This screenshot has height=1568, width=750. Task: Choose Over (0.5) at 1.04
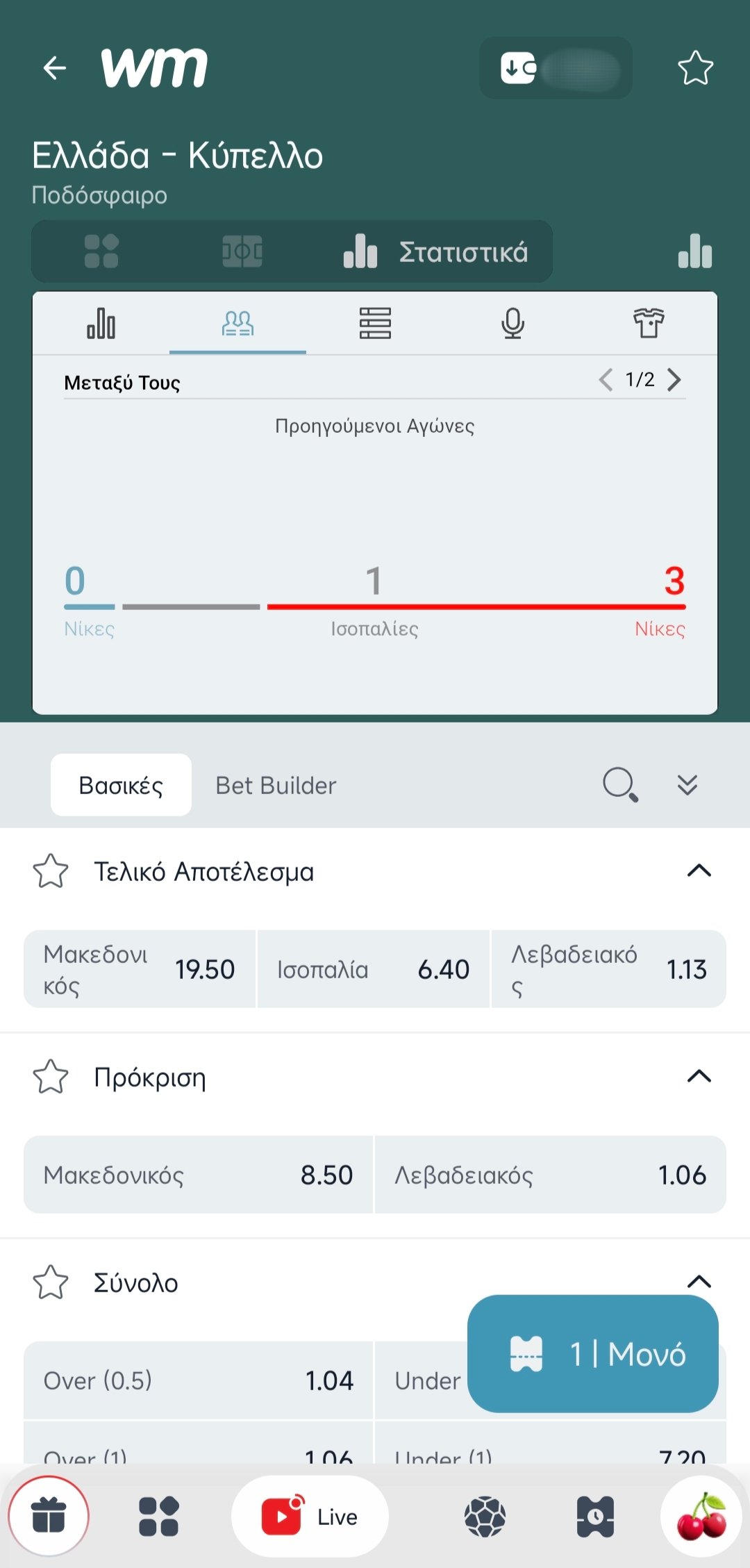tap(198, 1380)
